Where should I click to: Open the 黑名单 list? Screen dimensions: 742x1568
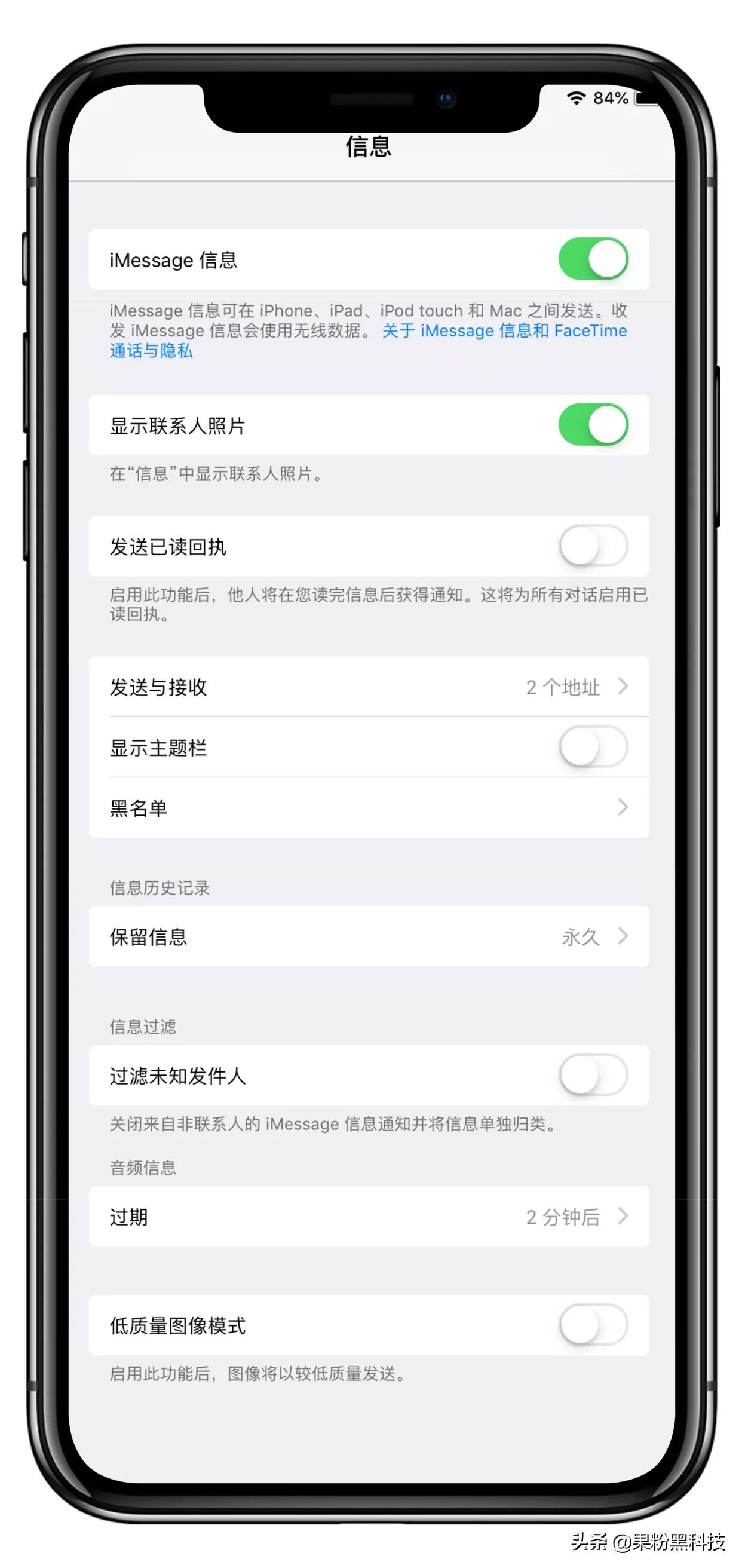click(369, 808)
